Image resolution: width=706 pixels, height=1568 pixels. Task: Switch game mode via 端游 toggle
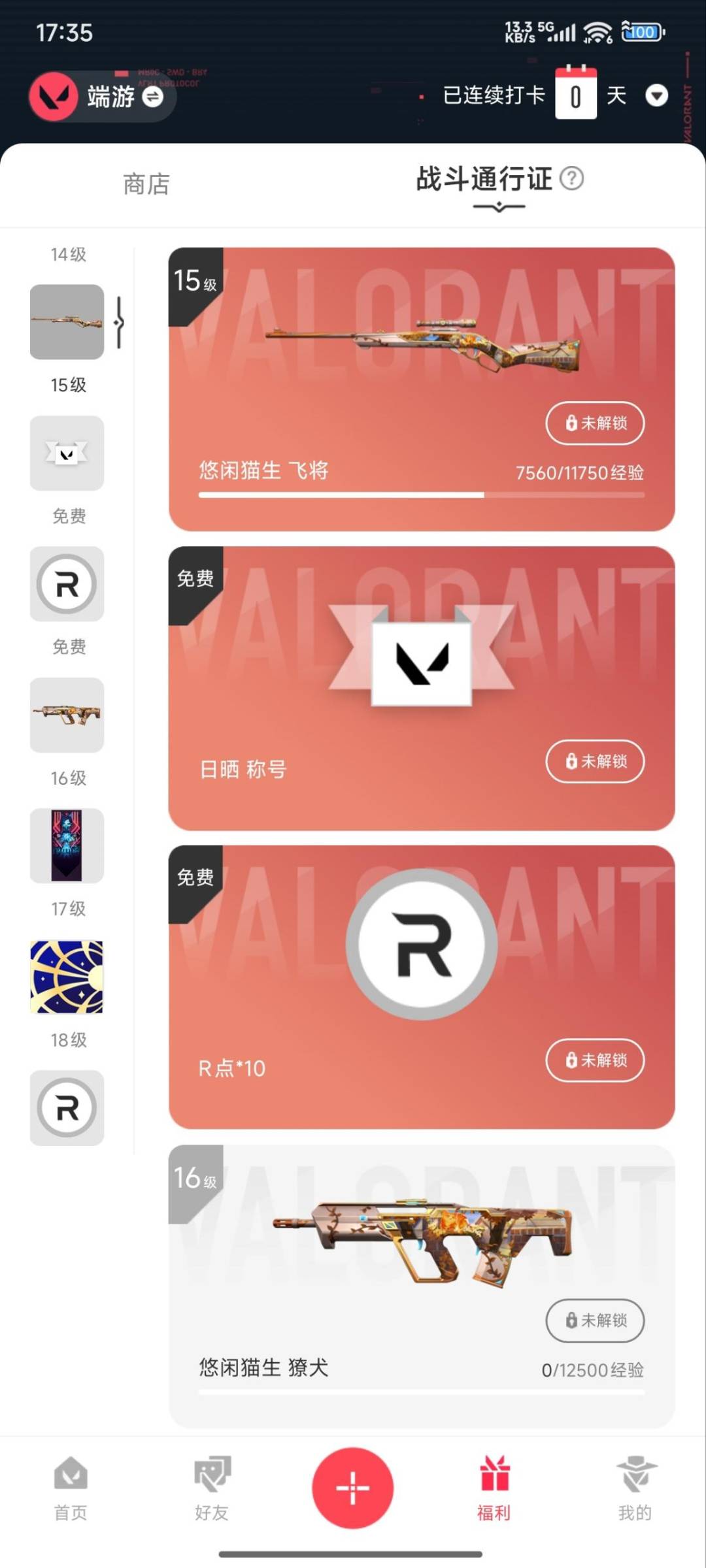click(x=152, y=97)
